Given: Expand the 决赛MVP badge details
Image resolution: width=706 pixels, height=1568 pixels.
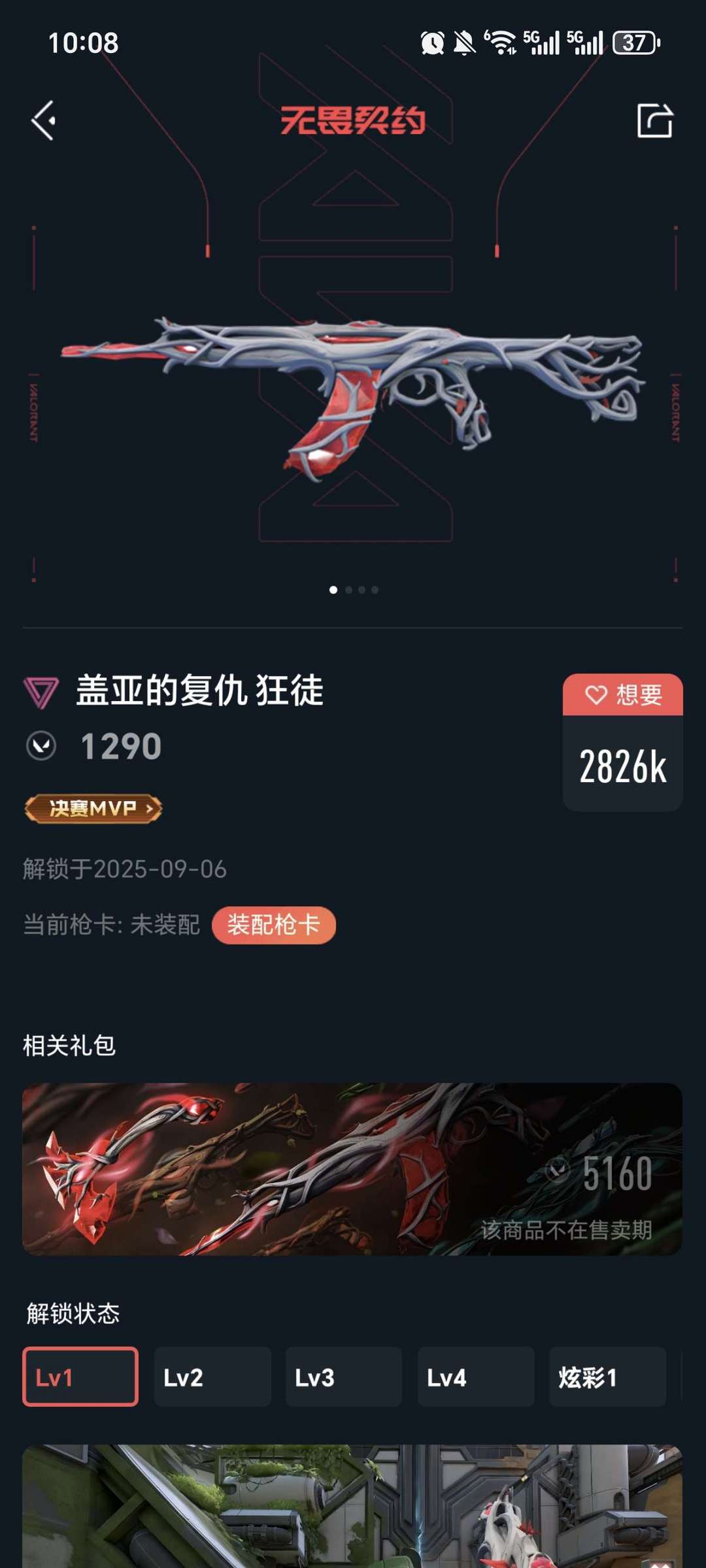Looking at the screenshot, I should pyautogui.click(x=93, y=809).
